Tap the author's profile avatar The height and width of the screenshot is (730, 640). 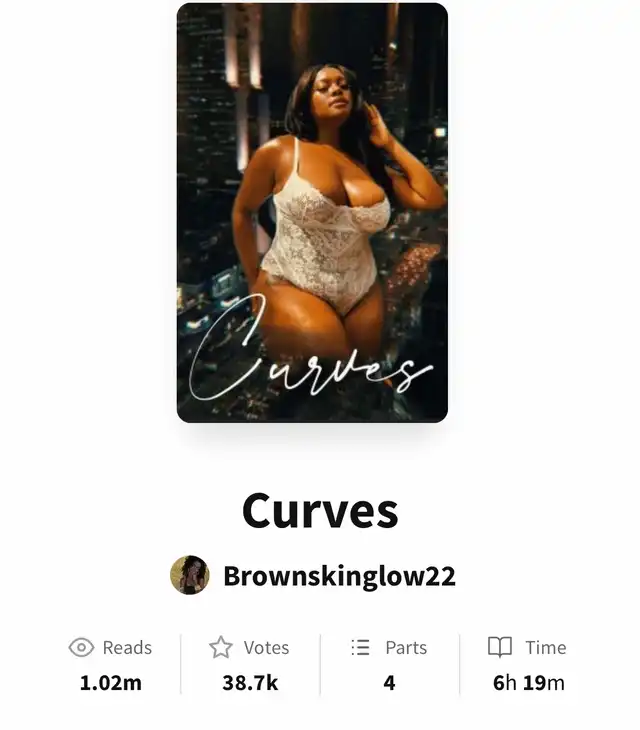tap(190, 575)
